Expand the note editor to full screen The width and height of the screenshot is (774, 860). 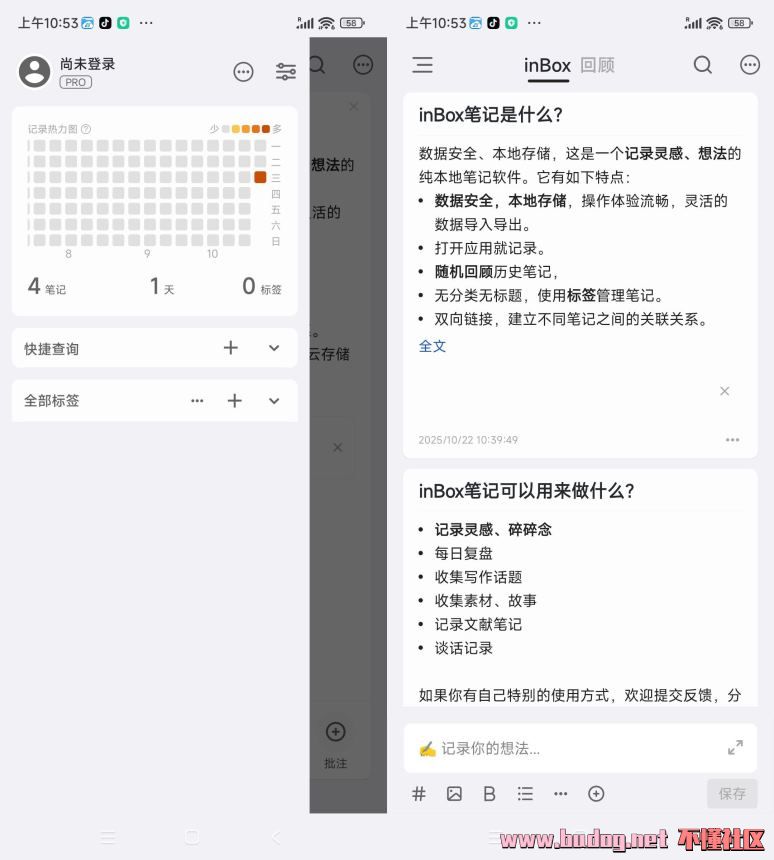pos(735,747)
